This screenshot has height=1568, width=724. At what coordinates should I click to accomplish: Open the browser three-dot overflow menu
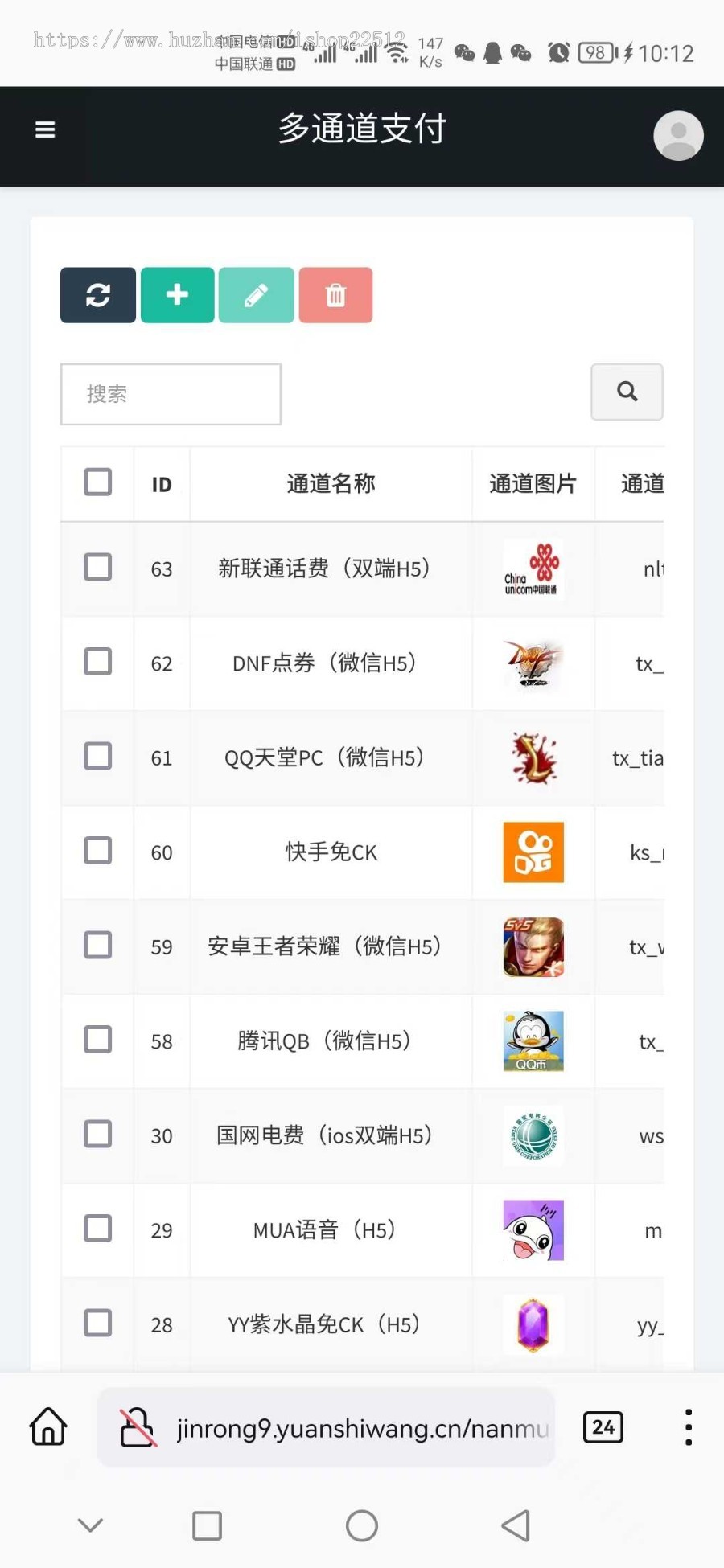pyautogui.click(x=688, y=1427)
